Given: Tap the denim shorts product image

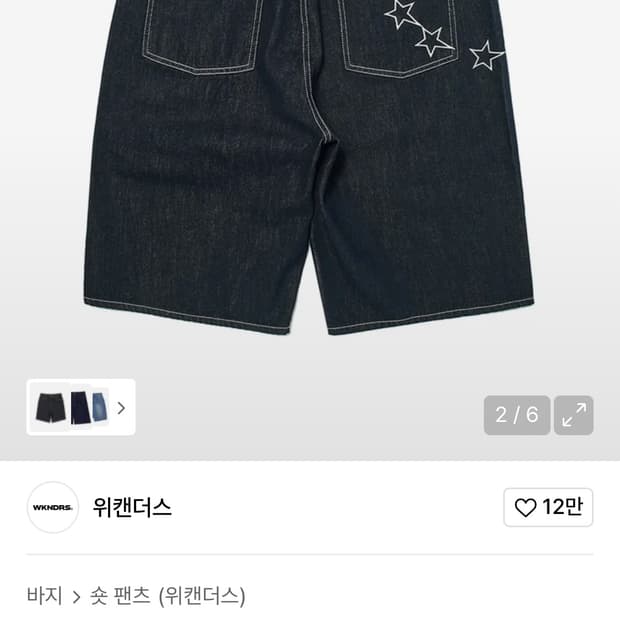Looking at the screenshot, I should tap(310, 166).
